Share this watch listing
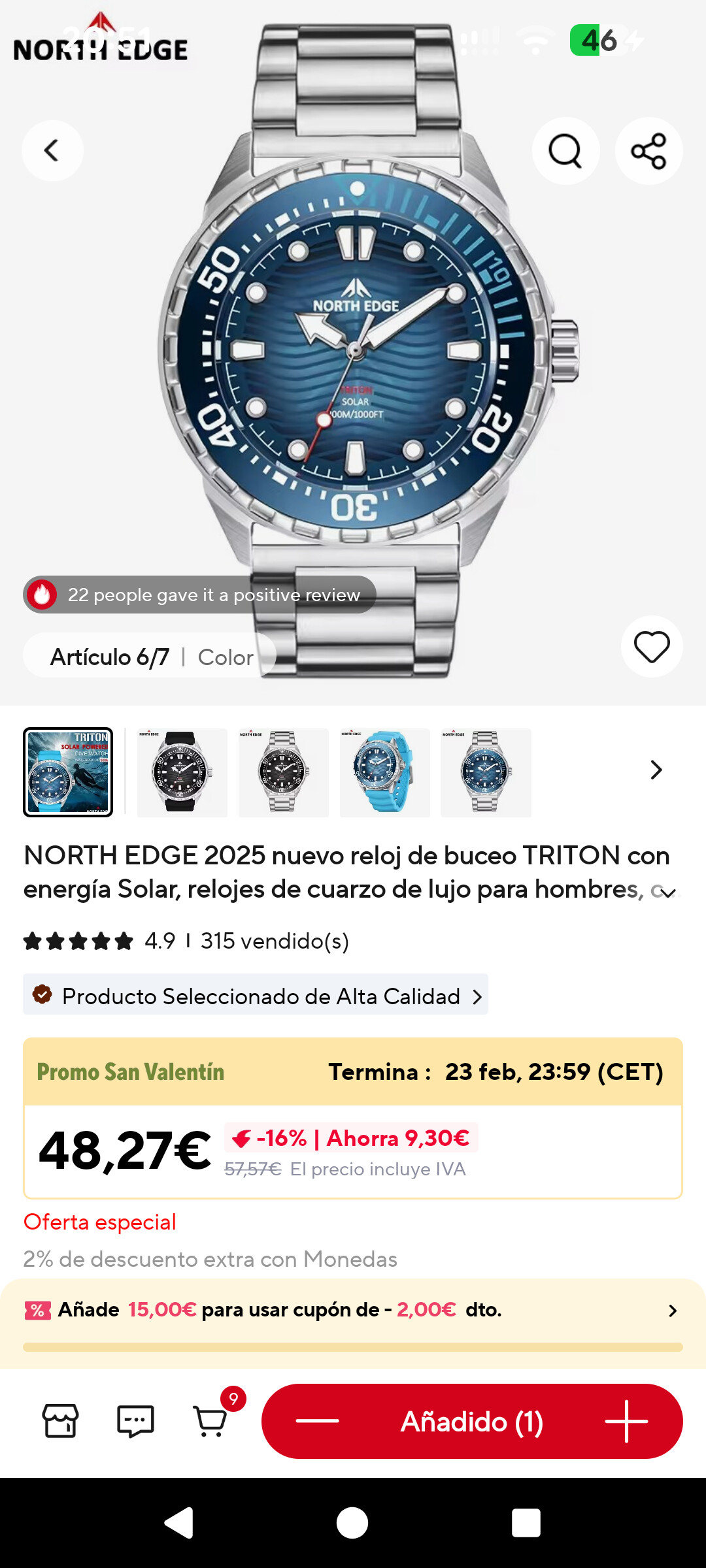This screenshot has height=1568, width=706. click(x=648, y=151)
